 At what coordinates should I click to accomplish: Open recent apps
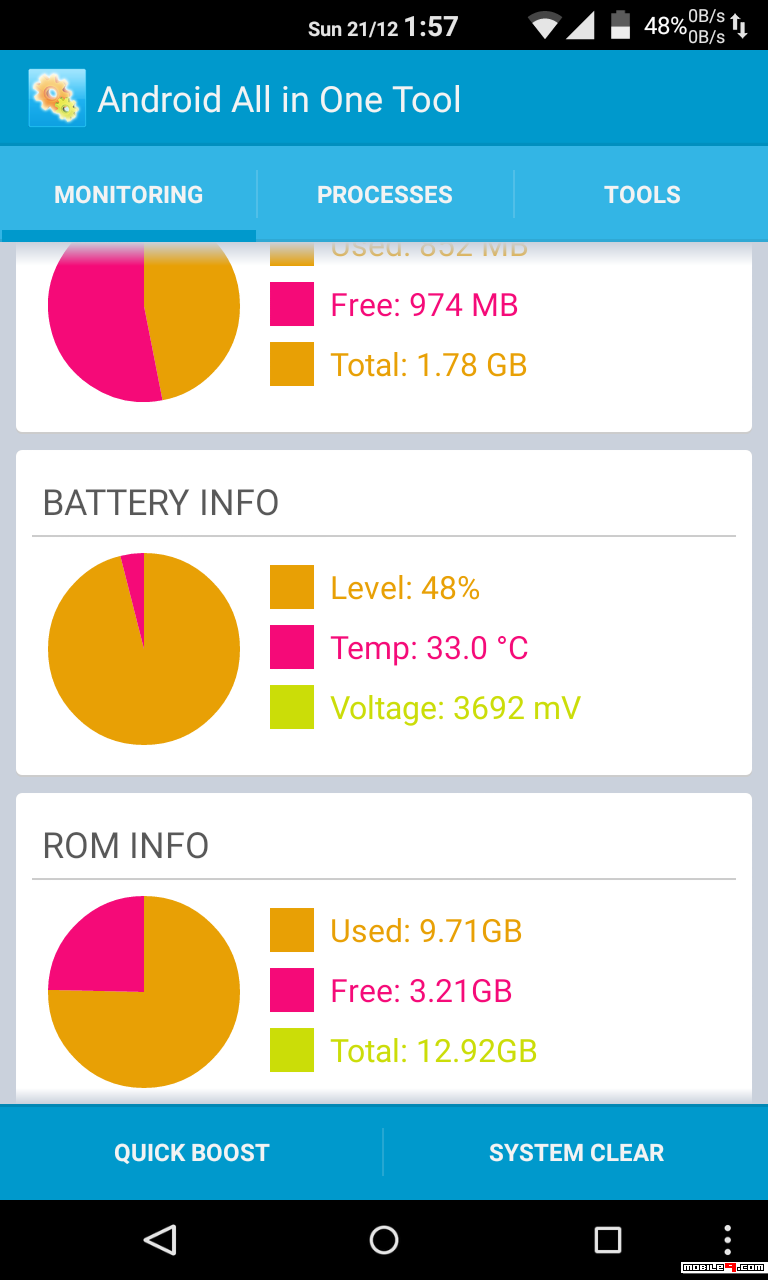tap(608, 1240)
